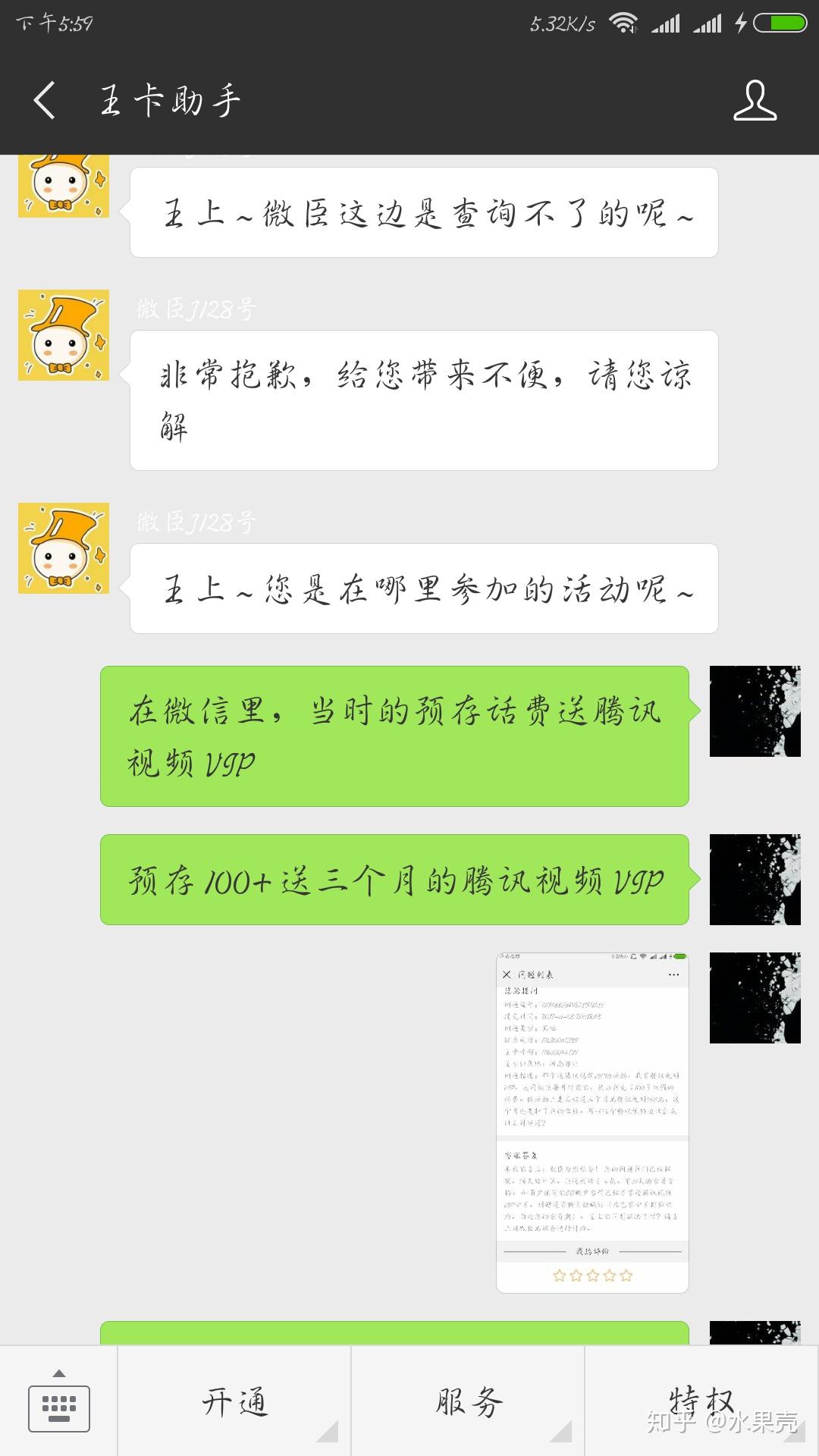Screen dimensions: 819x1456
Task: Open the 特权 menu
Action: [701, 1402]
